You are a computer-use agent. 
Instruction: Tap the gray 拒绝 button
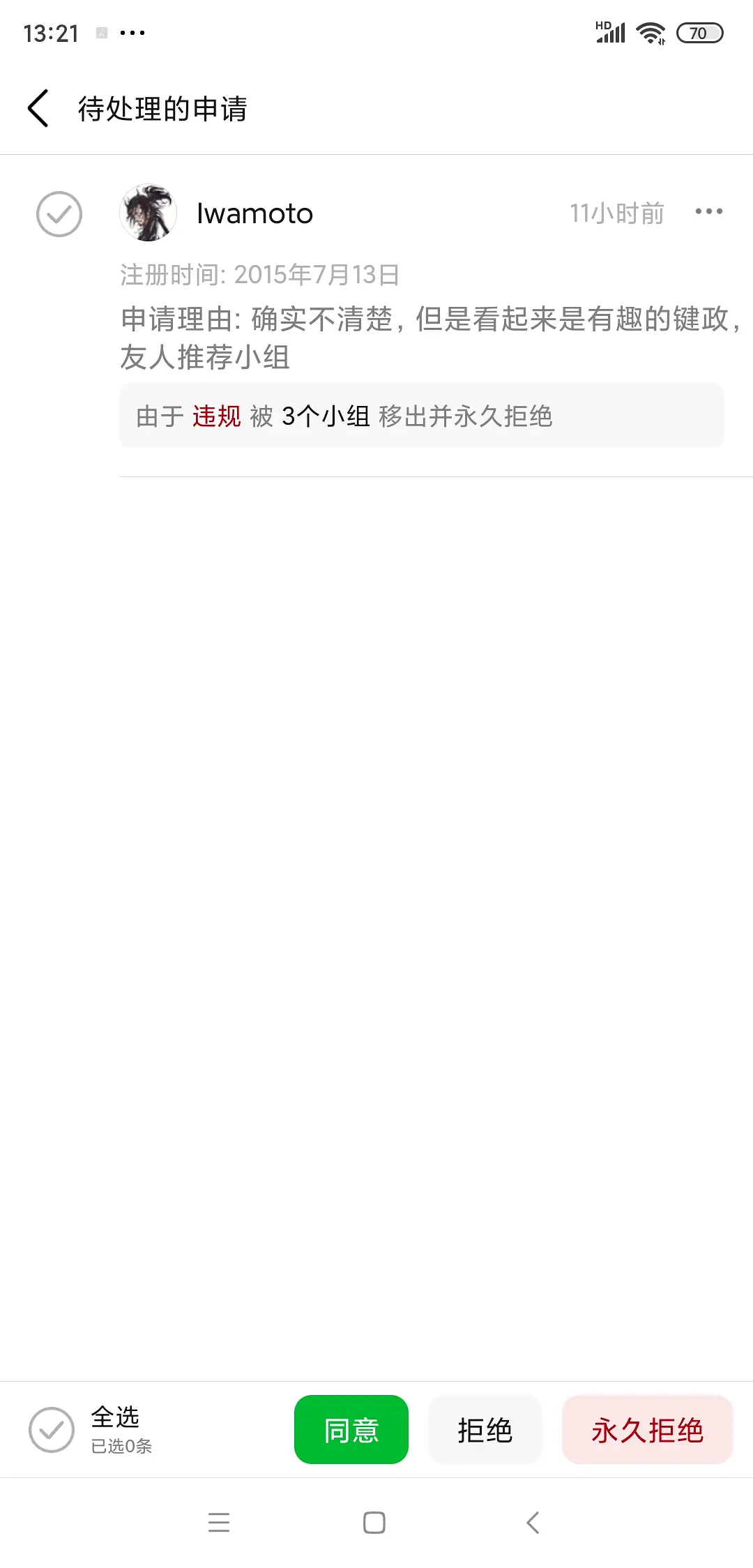click(485, 1429)
